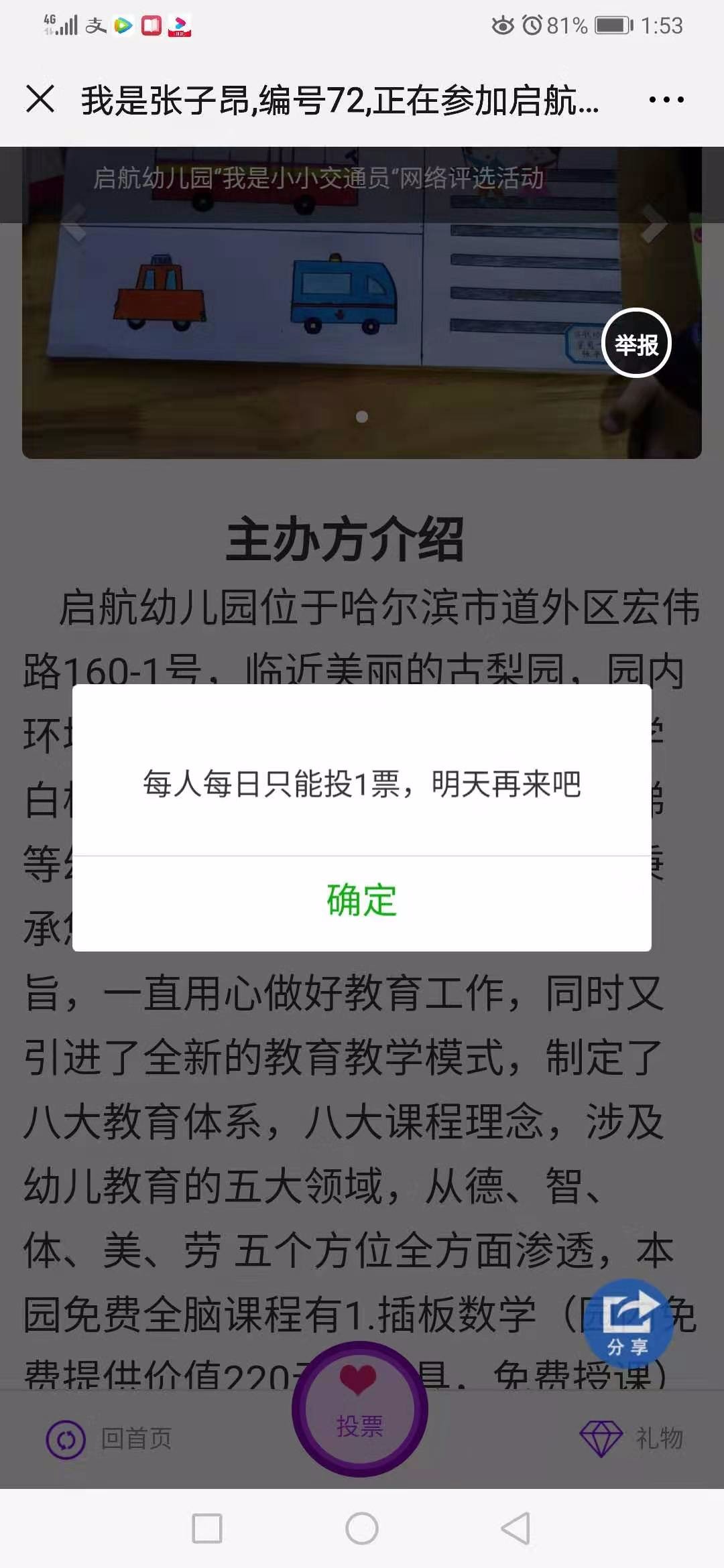Screen dimensions: 724x1568
Task: Show previous banner image with left arrow
Action: point(74,223)
